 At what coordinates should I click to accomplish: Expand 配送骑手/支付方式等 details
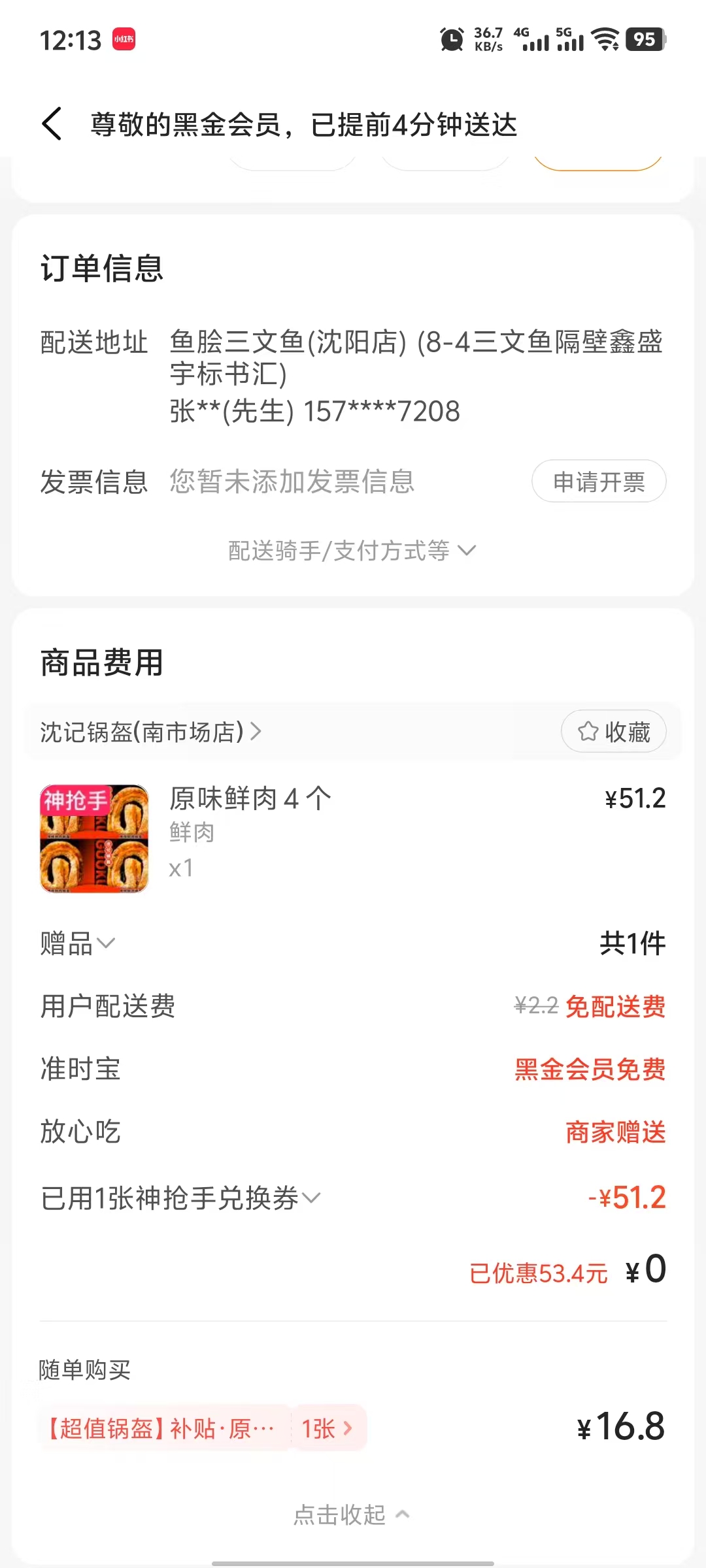point(352,551)
